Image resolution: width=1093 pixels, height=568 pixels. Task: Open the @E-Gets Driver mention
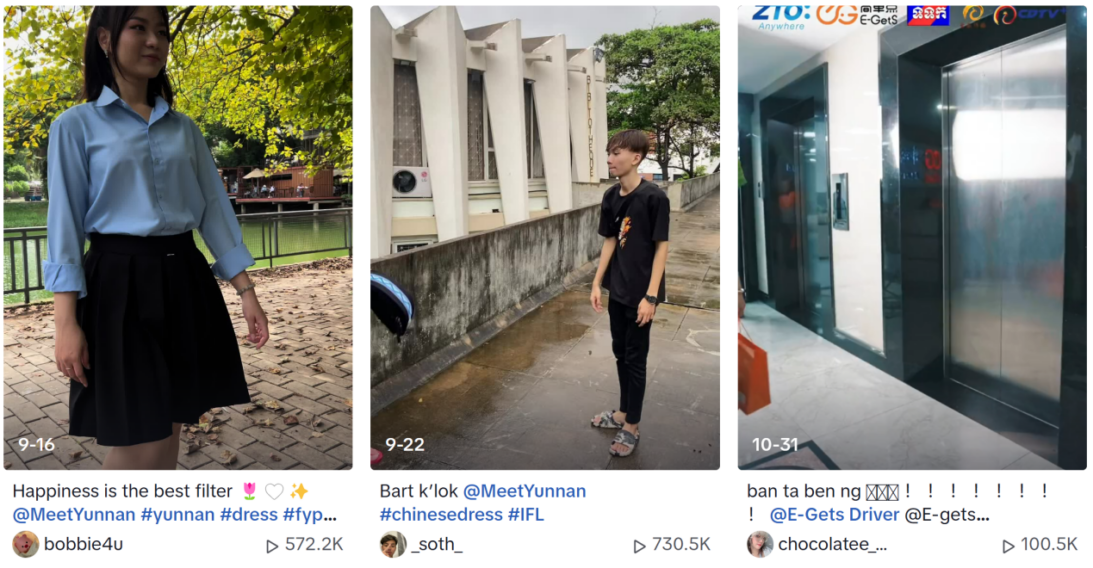pyautogui.click(x=834, y=515)
